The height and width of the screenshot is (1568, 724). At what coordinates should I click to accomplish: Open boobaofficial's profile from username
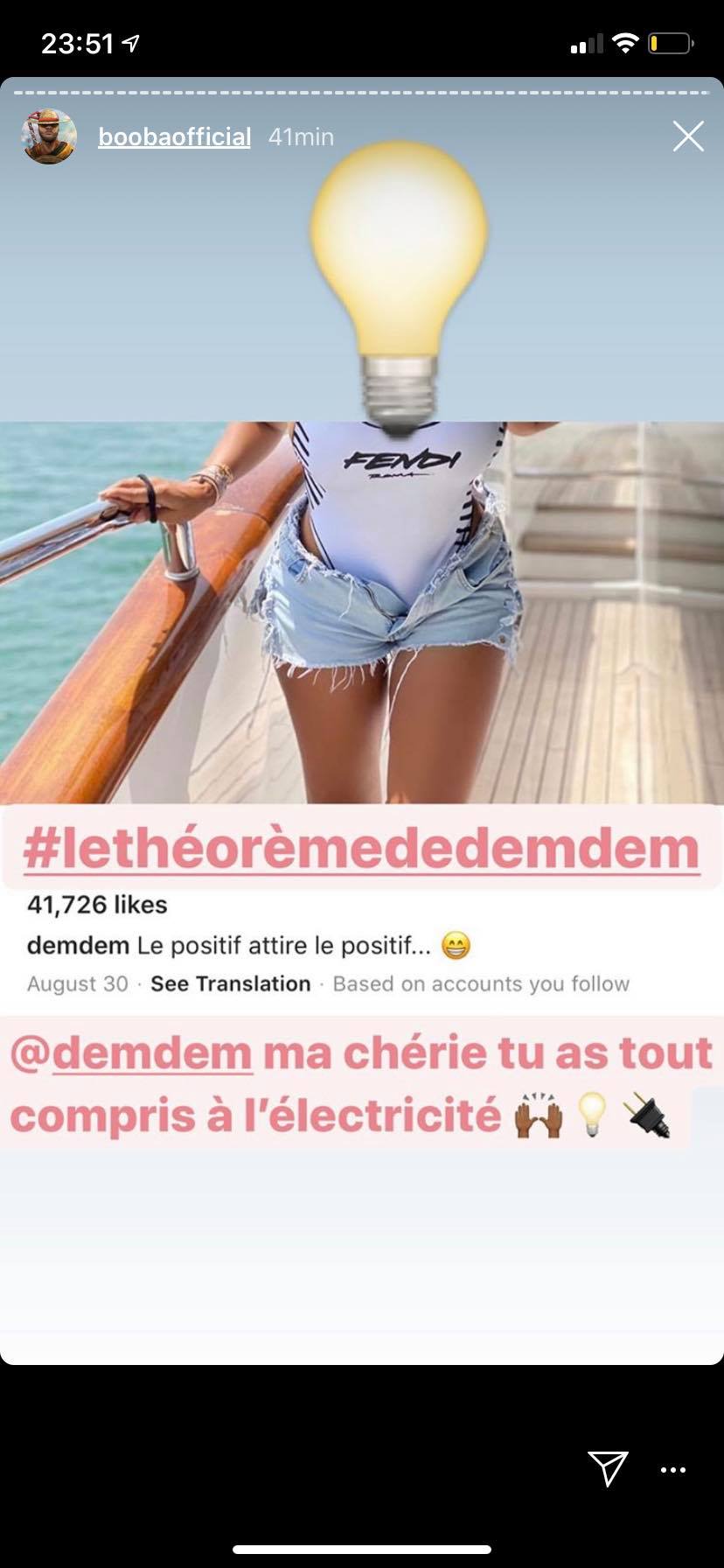(x=174, y=137)
